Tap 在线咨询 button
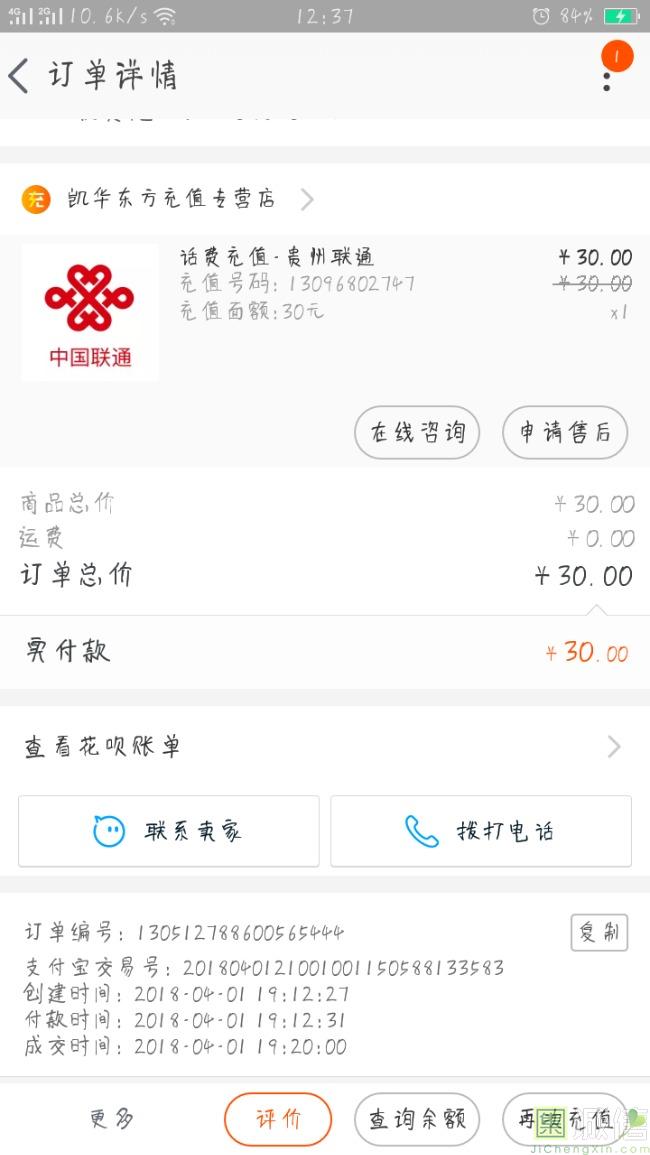 click(x=417, y=433)
